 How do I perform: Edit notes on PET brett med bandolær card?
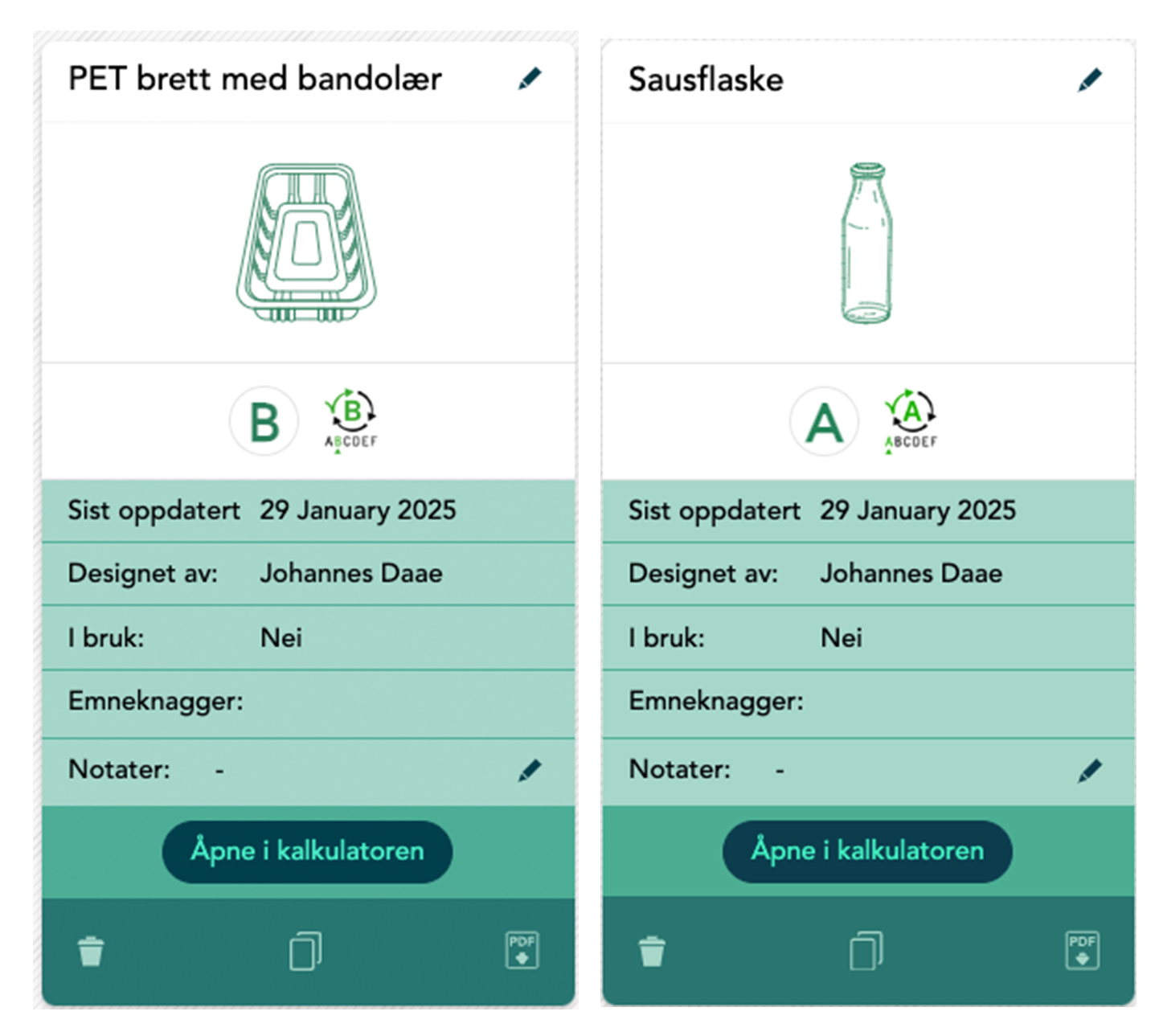(x=530, y=770)
